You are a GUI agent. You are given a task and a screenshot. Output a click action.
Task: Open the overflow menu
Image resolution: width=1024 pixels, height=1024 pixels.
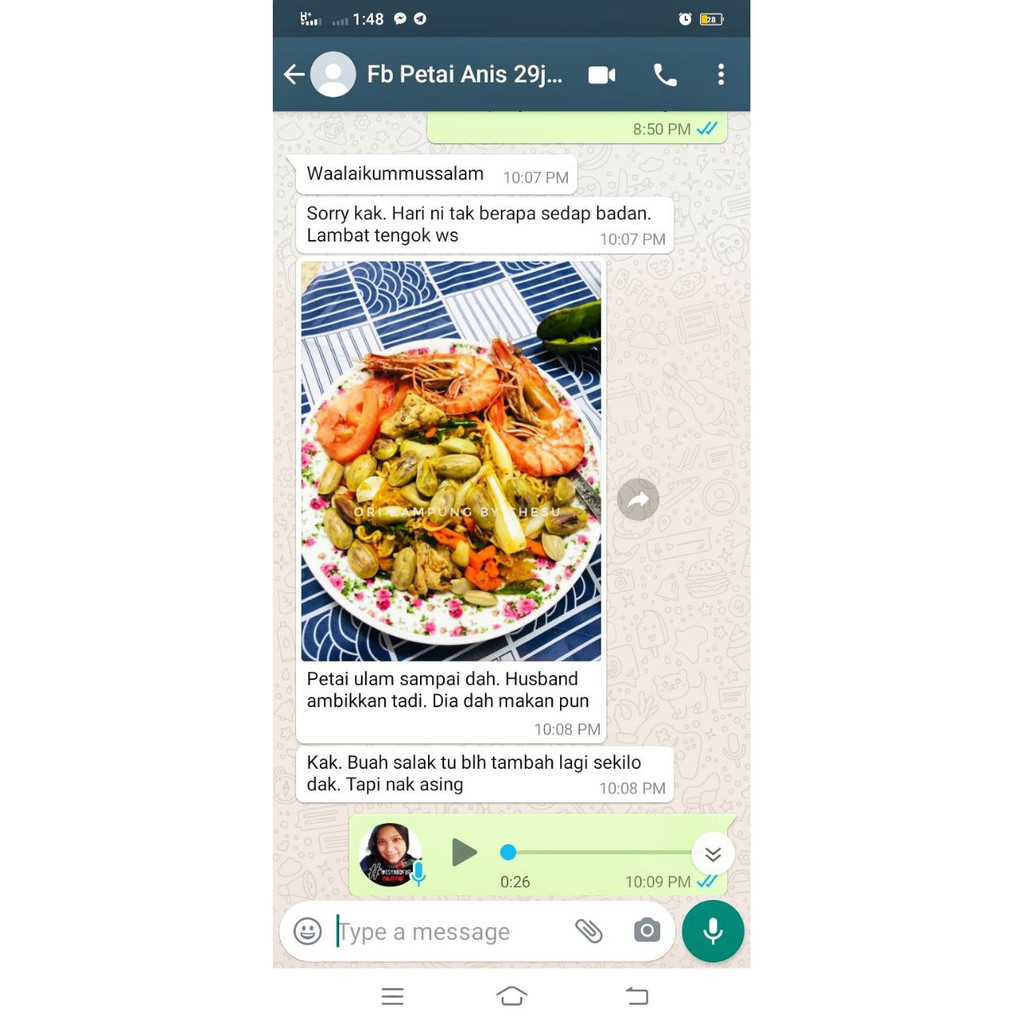point(721,74)
